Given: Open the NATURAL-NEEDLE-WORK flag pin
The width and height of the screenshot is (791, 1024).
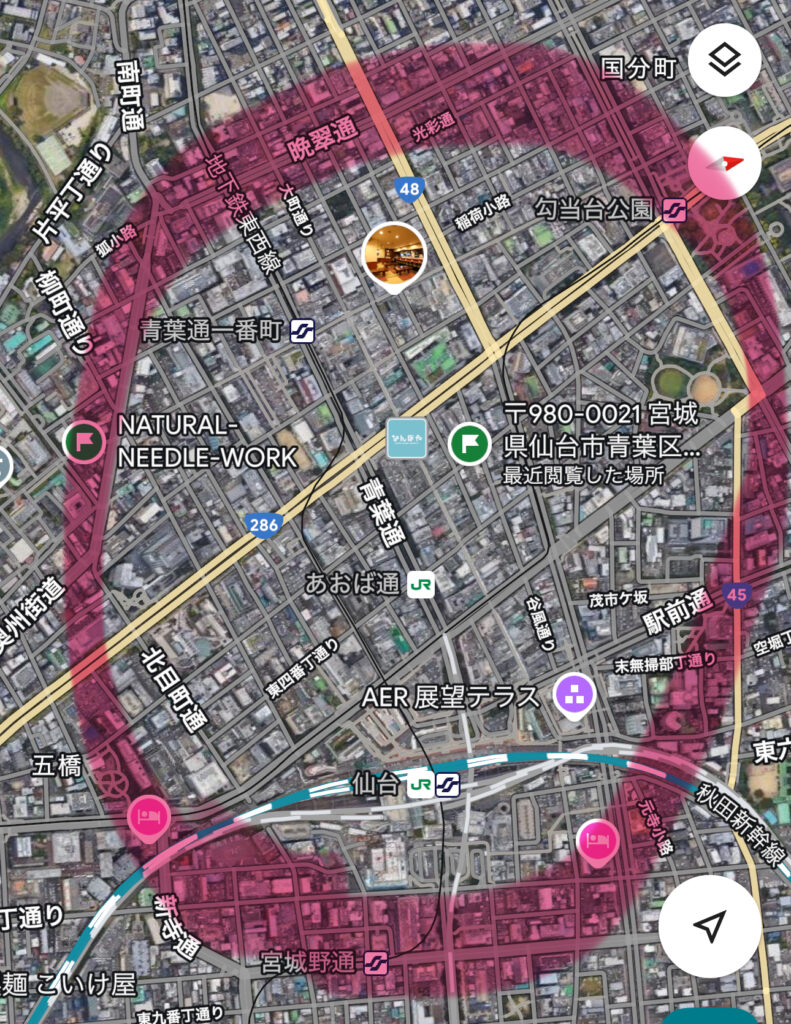Looking at the screenshot, I should (x=83, y=440).
